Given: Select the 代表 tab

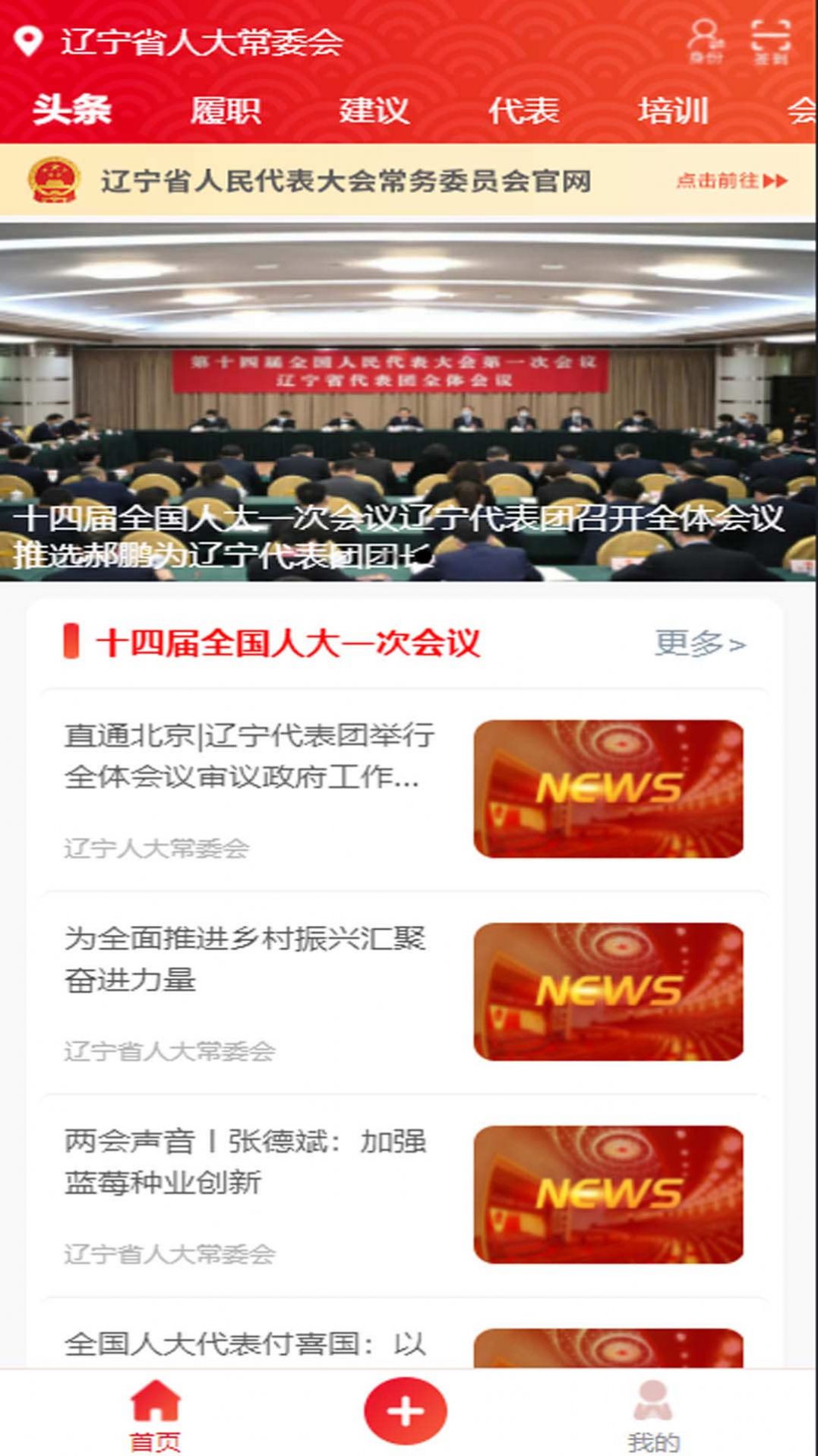Looking at the screenshot, I should [524, 110].
